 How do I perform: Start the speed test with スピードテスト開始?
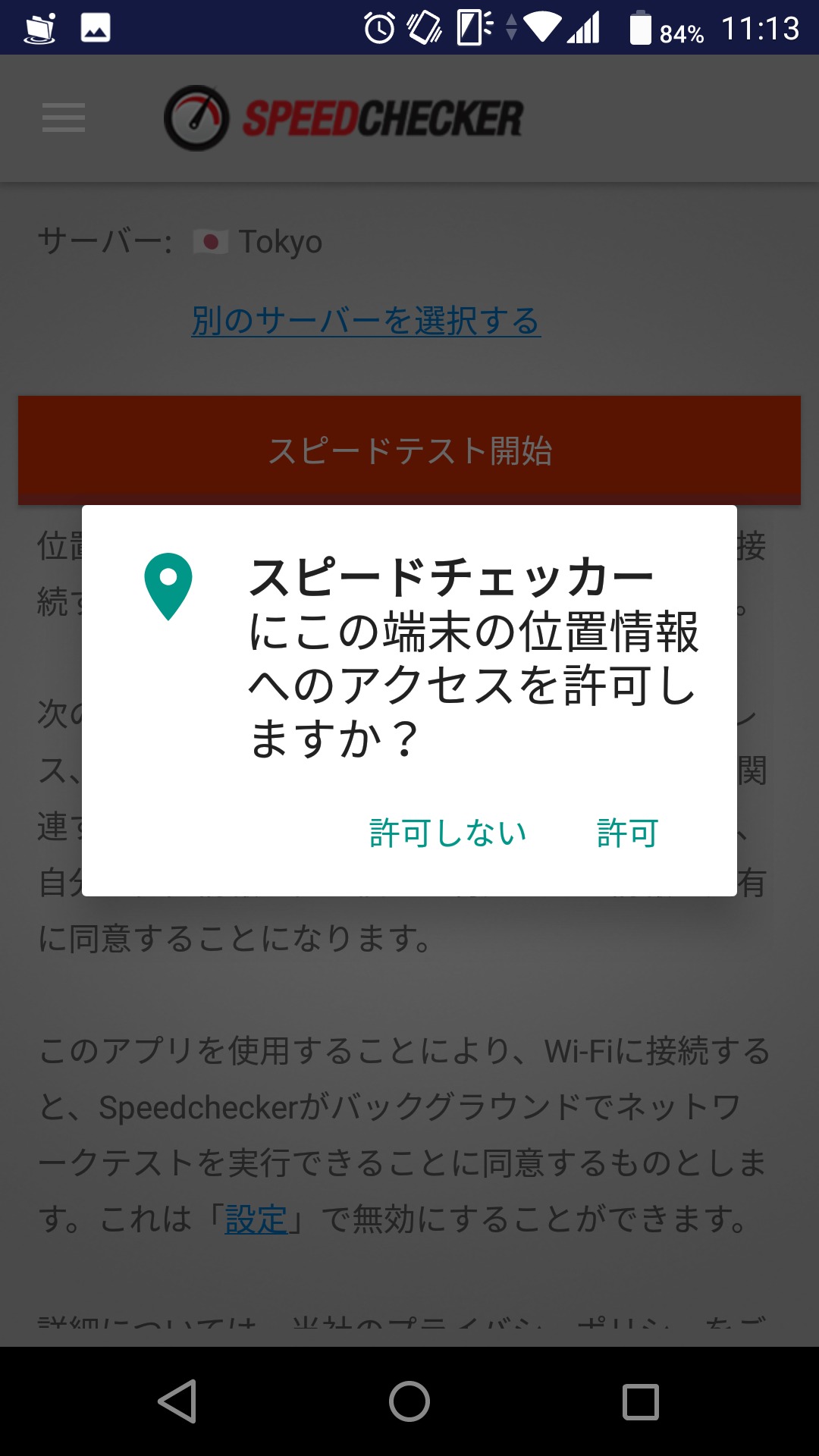[409, 449]
